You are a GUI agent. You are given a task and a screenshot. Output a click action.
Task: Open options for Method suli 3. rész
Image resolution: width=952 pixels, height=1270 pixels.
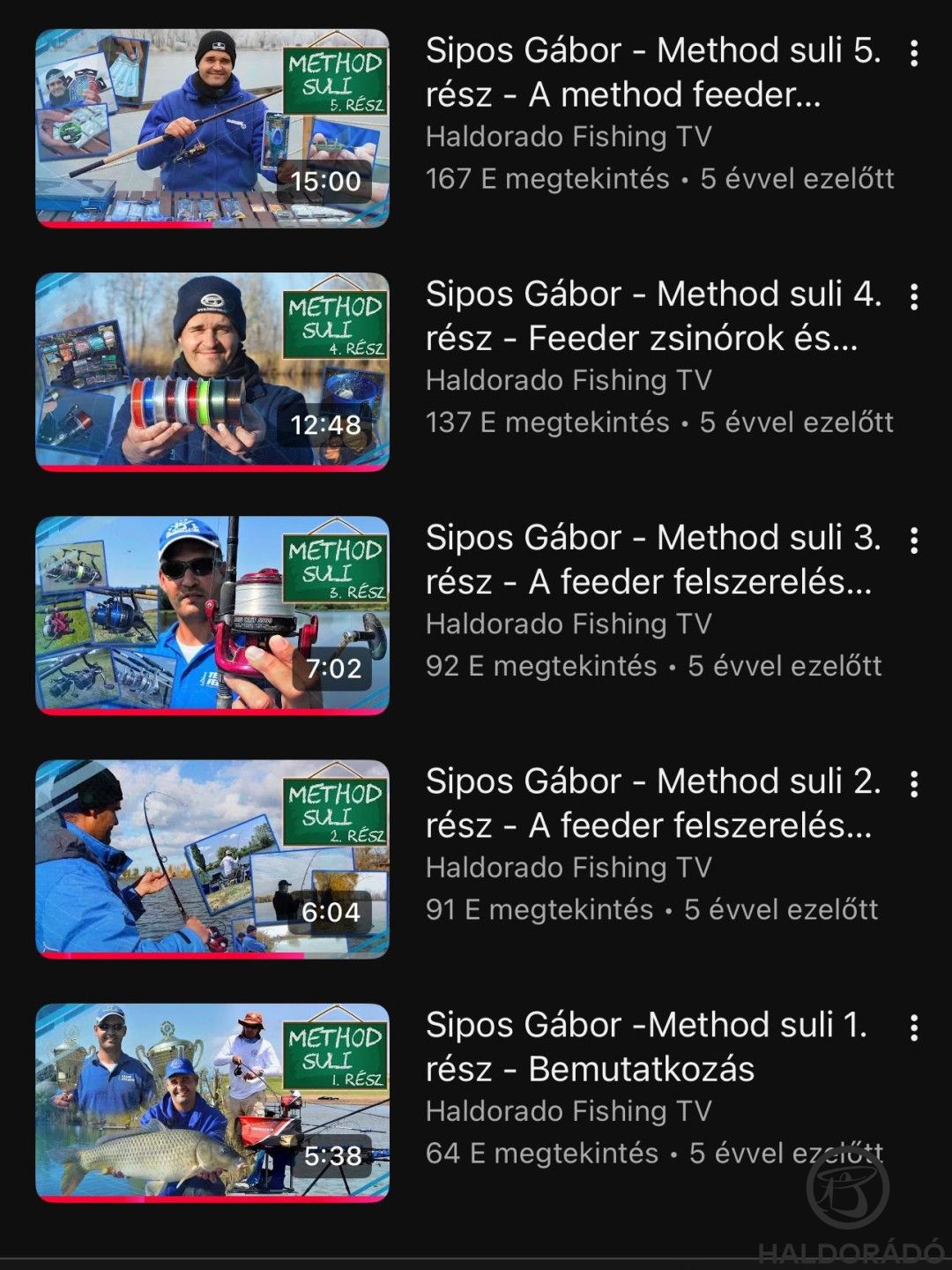point(914,541)
